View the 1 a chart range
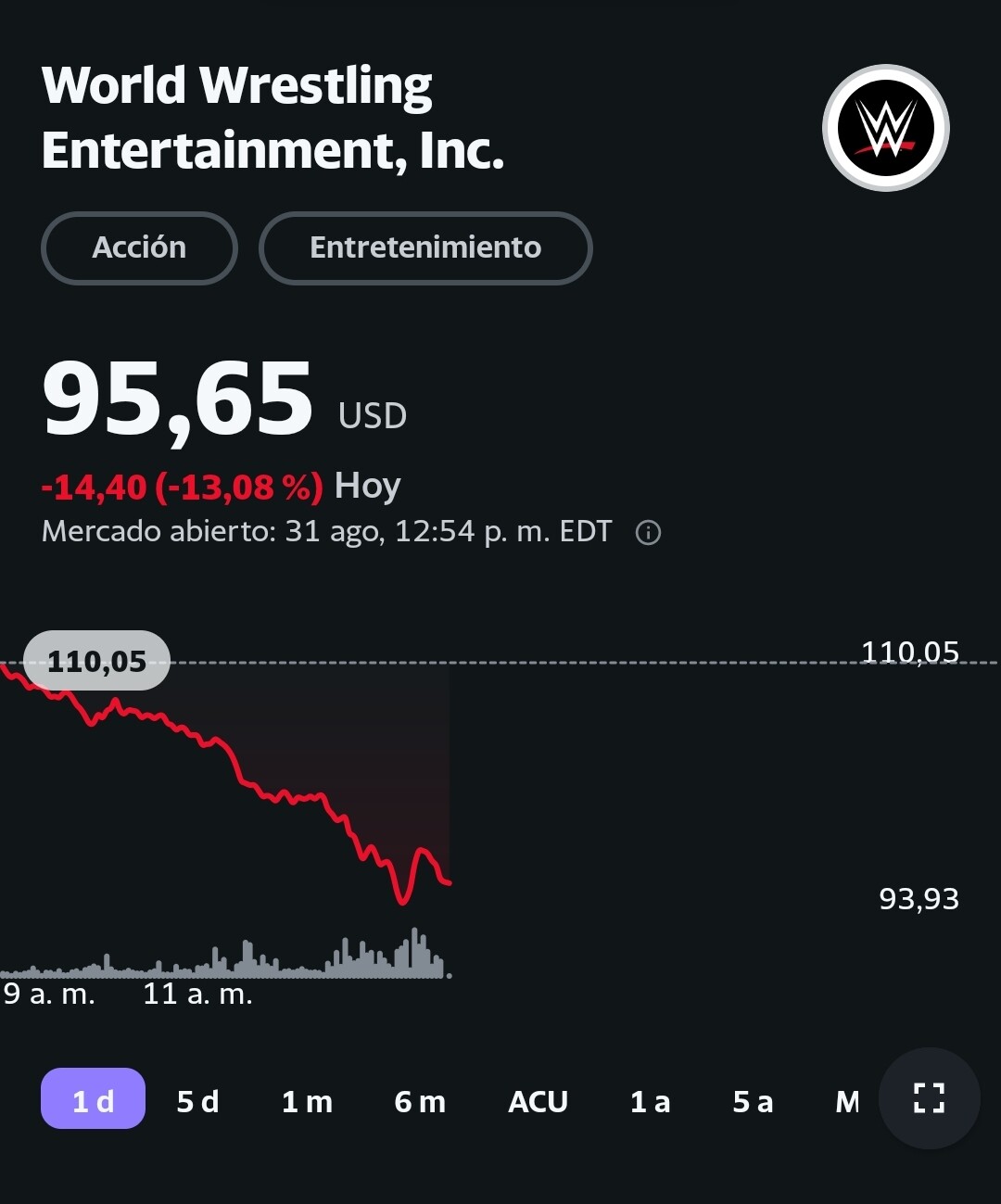This screenshot has height=1204, width=1001. point(650,1101)
